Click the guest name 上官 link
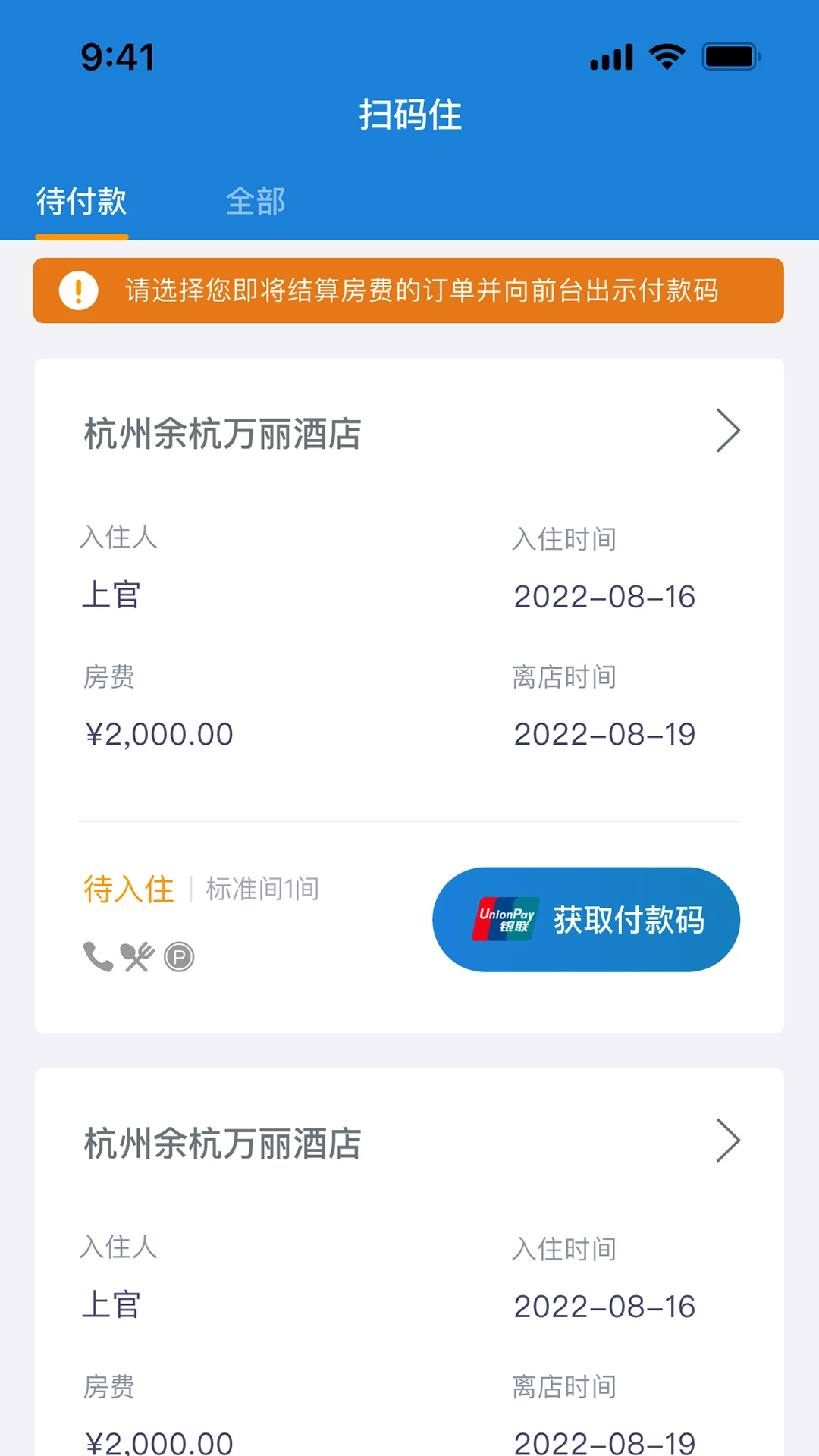 (111, 596)
